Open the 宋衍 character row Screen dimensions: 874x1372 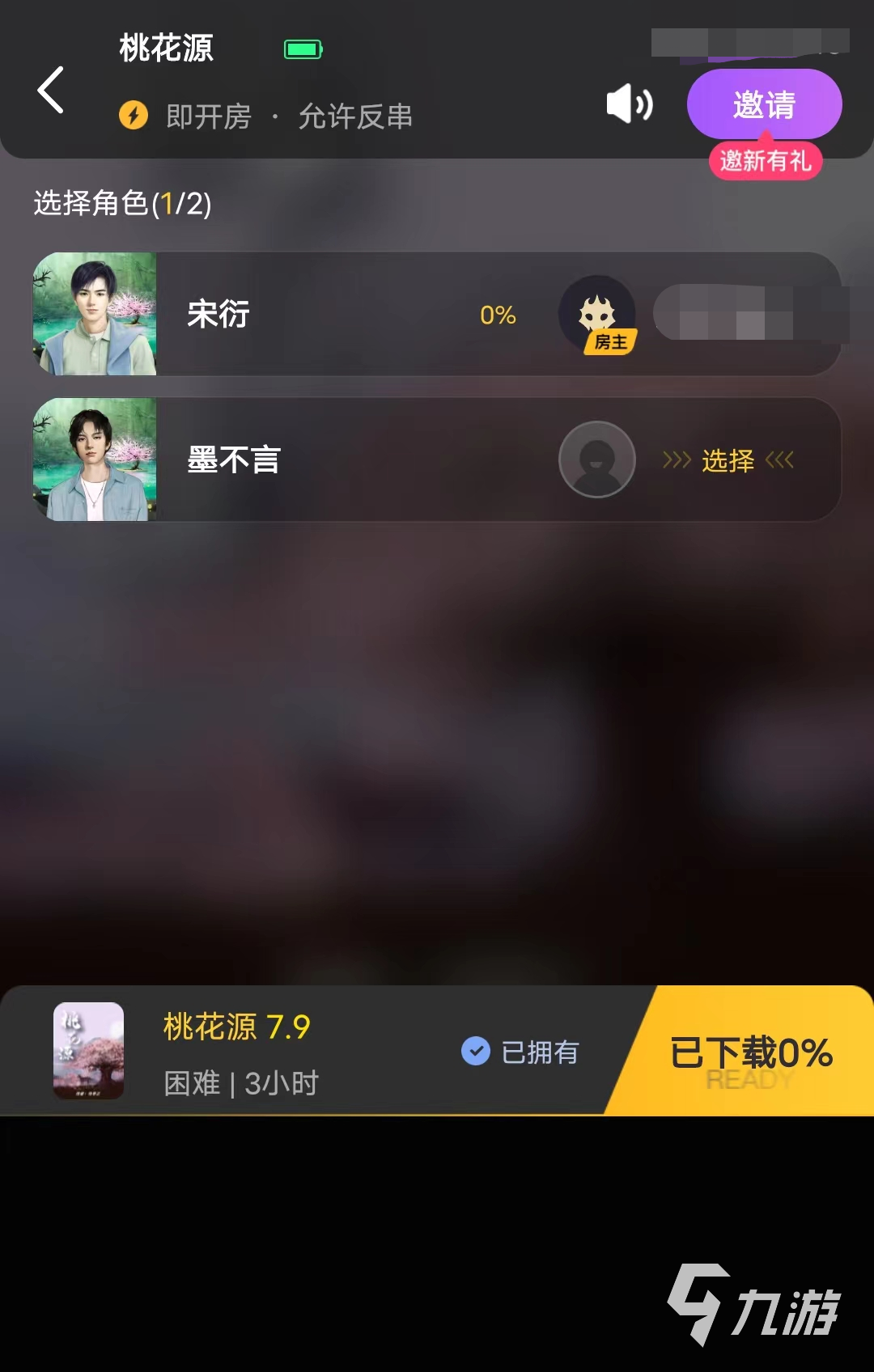324,314
